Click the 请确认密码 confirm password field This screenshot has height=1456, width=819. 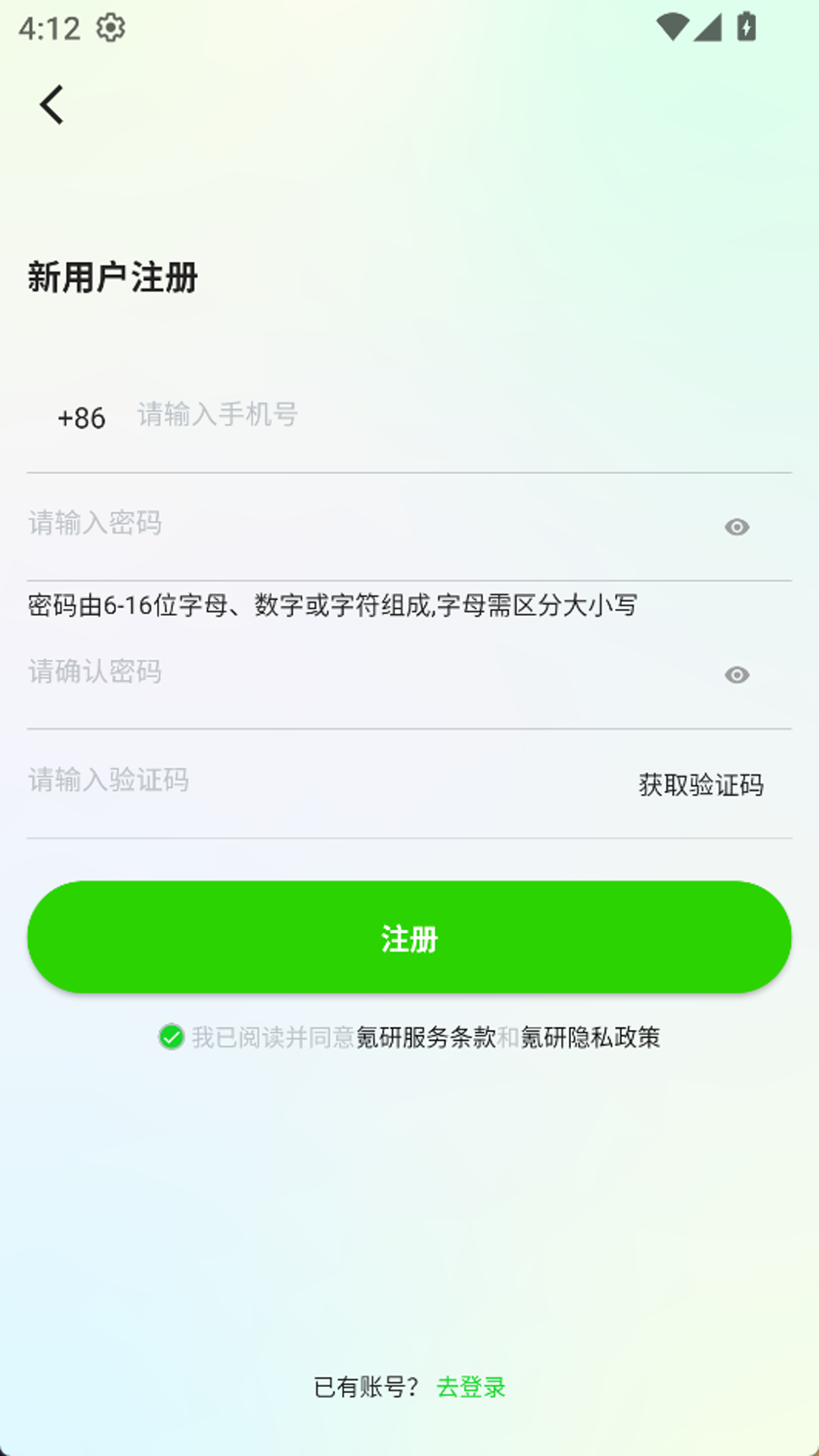coord(303,672)
